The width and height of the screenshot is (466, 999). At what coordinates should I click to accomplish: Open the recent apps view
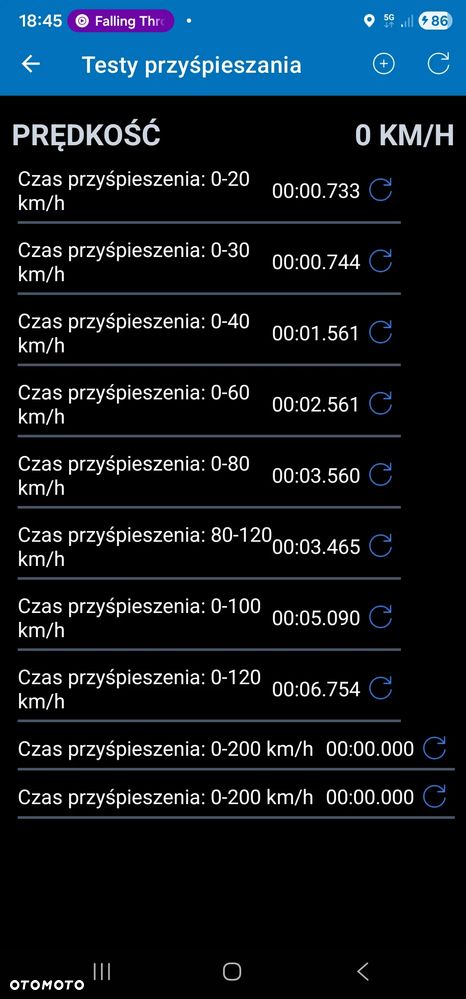point(101,971)
